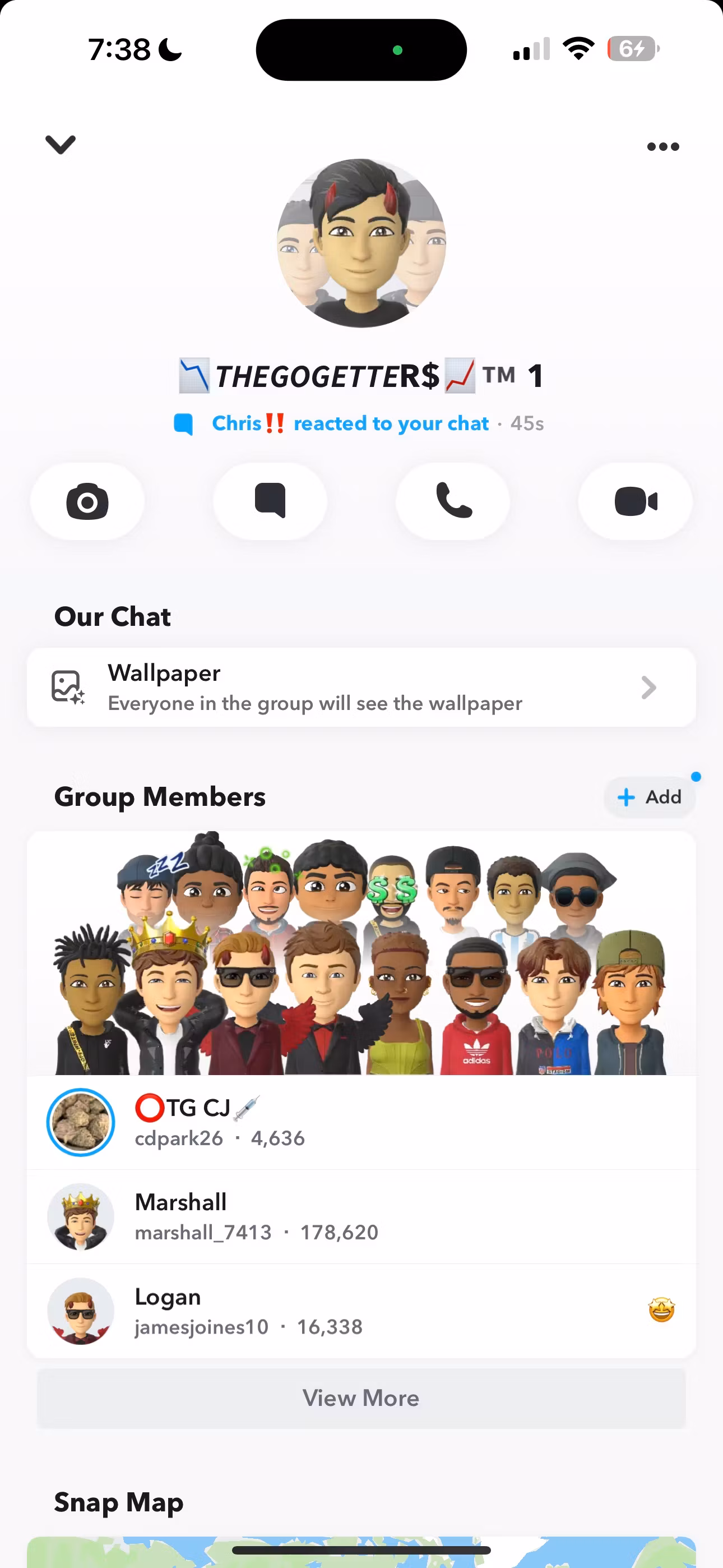Add new members with the Add button
Image resolution: width=723 pixels, height=1568 pixels.
650,797
